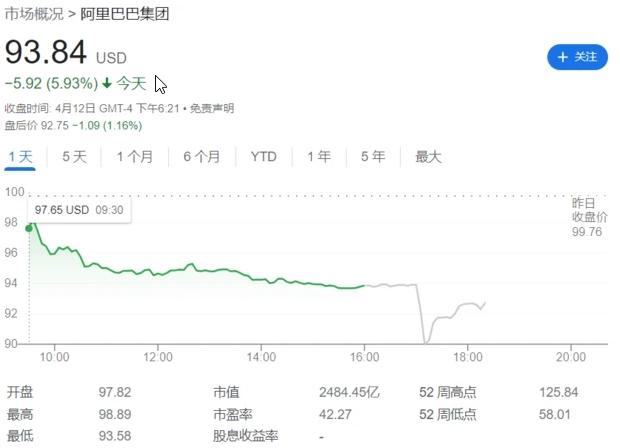Show the YTD chart range
Image resolution: width=620 pixels, height=448 pixels.
(264, 157)
